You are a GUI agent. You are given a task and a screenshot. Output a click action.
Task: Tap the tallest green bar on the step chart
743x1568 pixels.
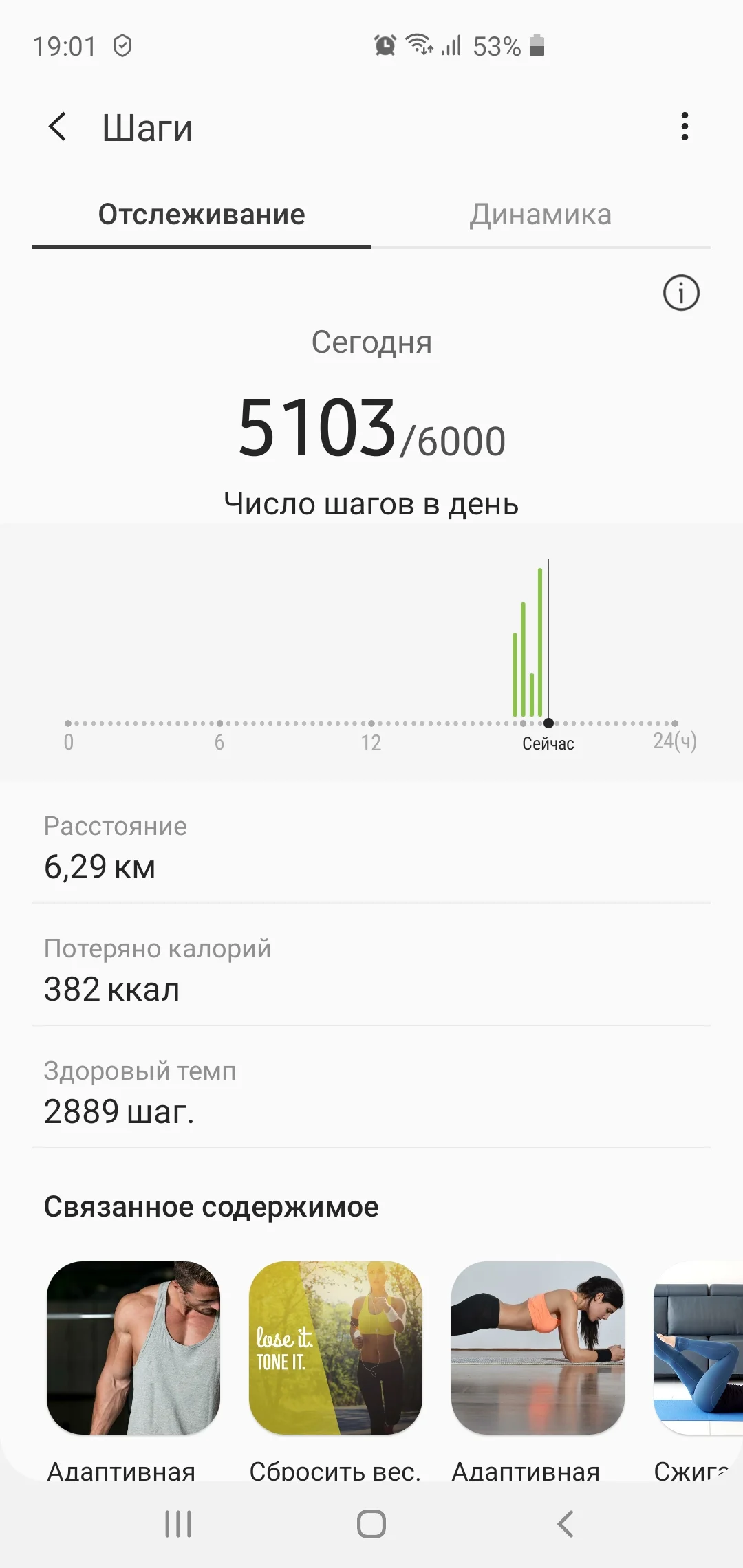tap(541, 640)
